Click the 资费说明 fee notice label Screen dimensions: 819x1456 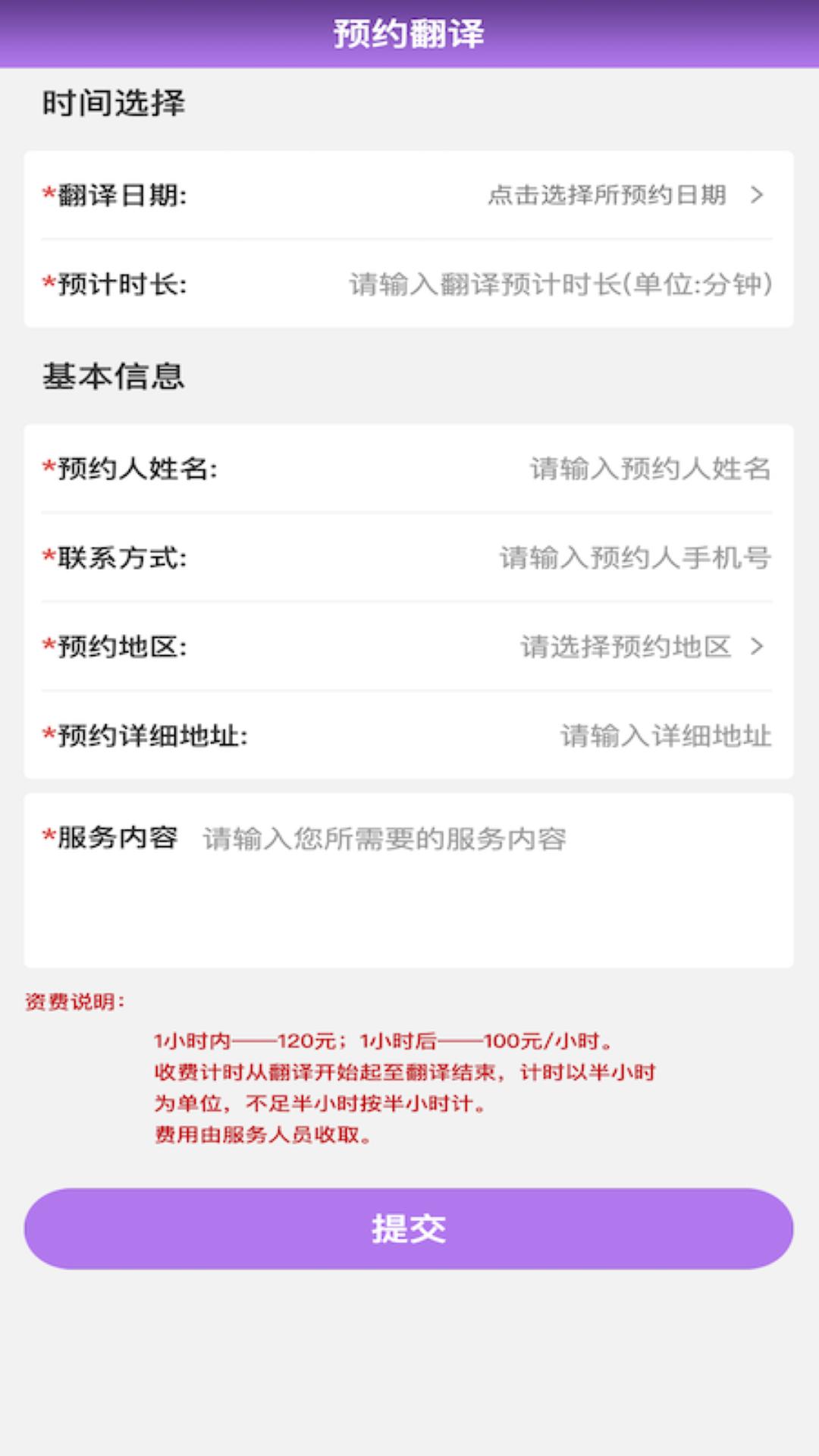pos(73,999)
